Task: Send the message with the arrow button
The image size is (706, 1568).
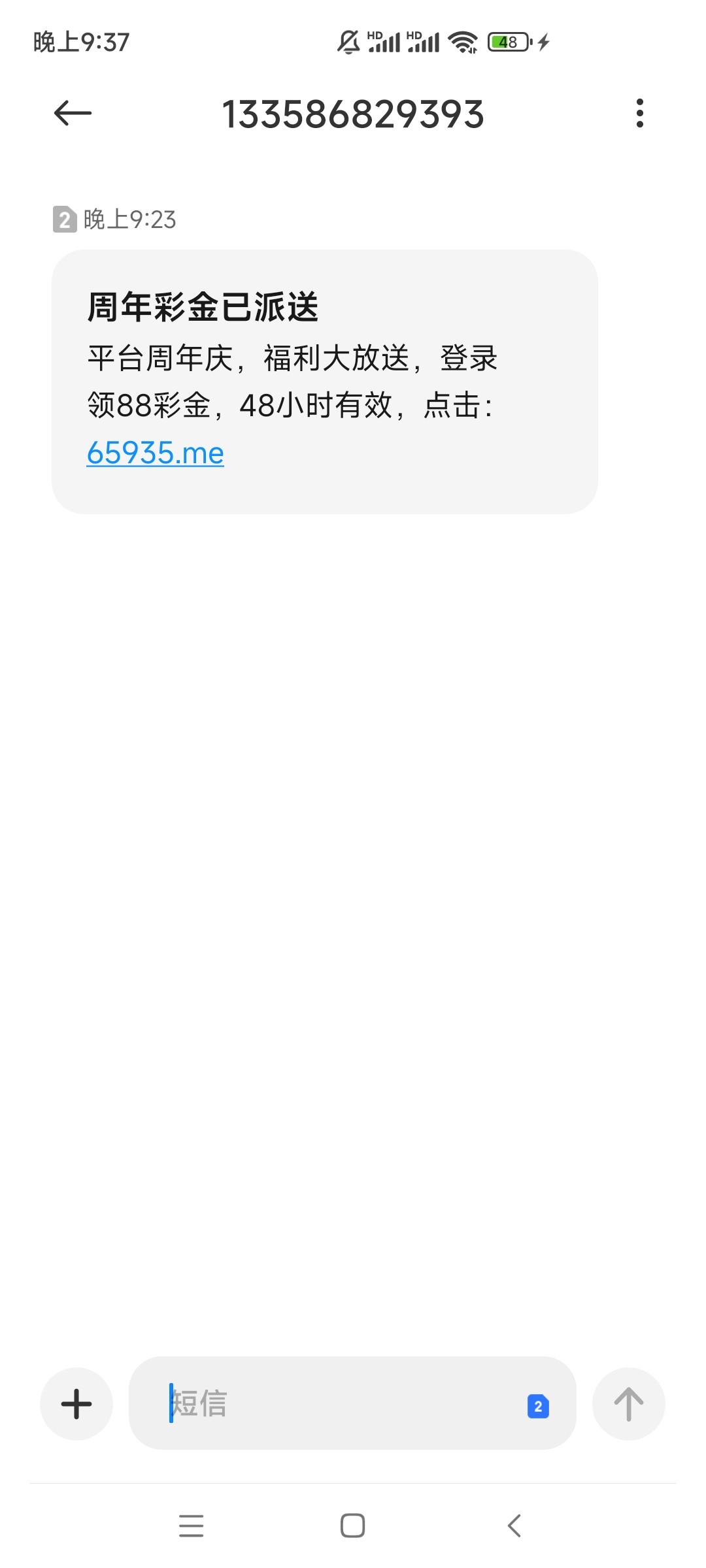Action: tap(628, 1403)
